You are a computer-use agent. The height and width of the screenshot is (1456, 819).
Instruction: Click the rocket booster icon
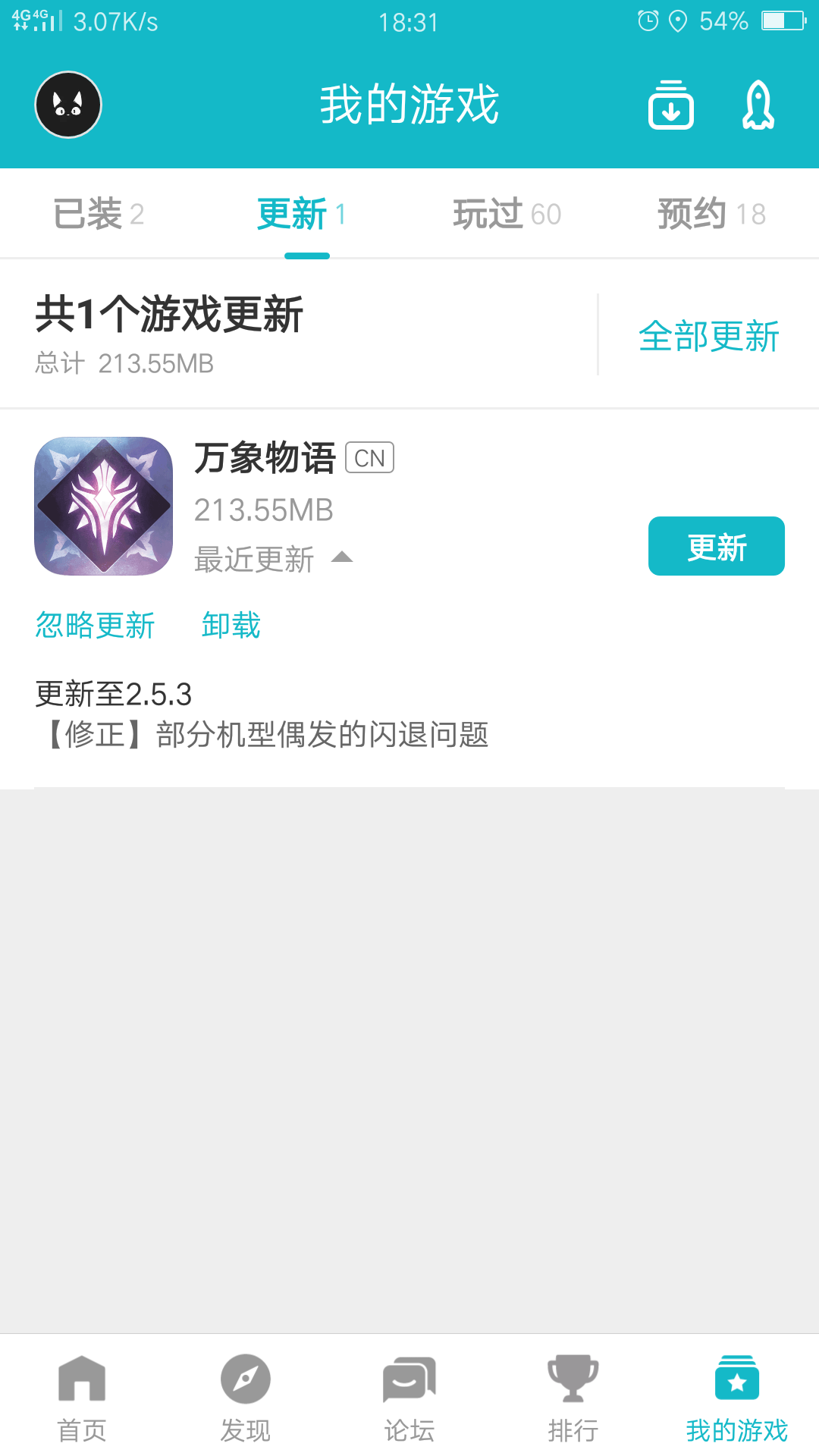point(758,105)
